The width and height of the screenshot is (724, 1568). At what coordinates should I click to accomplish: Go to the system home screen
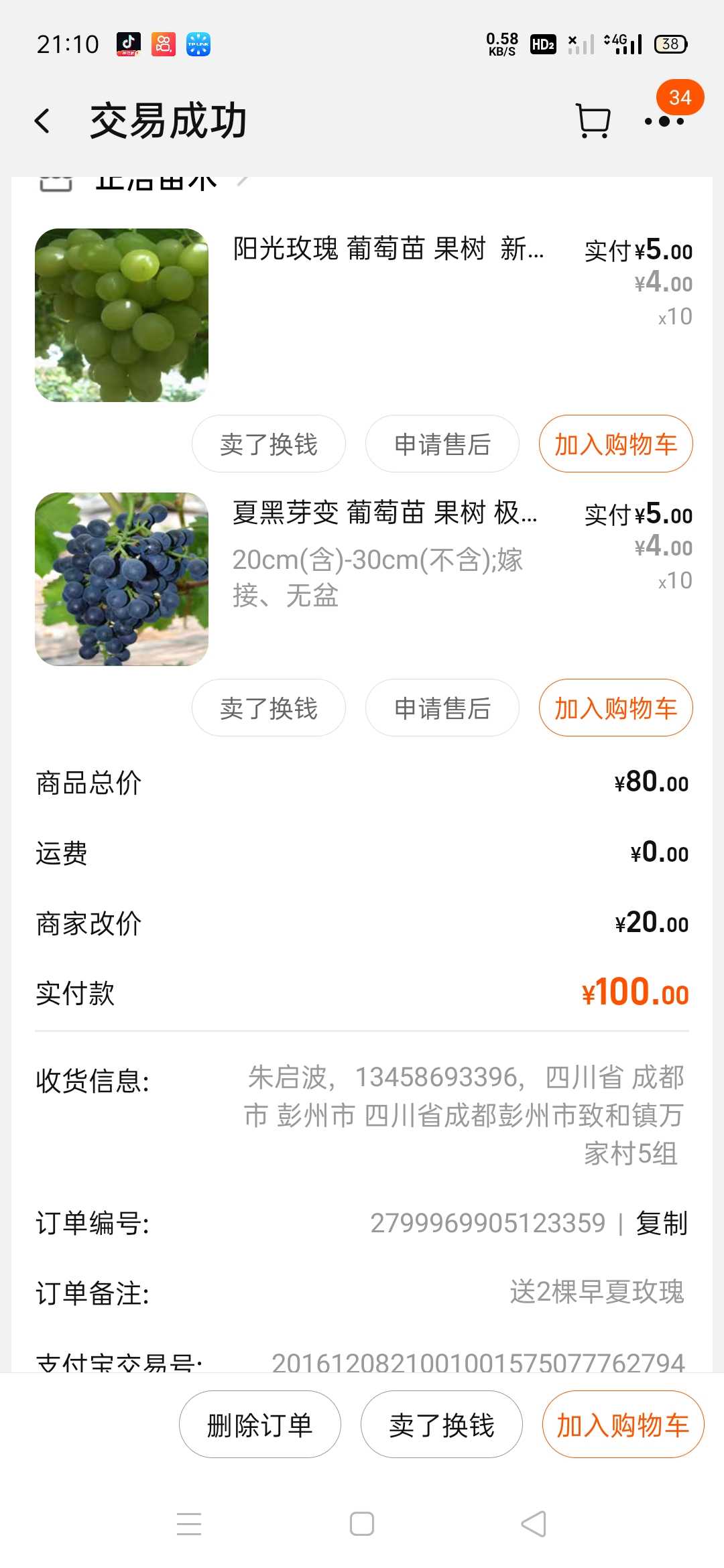coord(362,1524)
